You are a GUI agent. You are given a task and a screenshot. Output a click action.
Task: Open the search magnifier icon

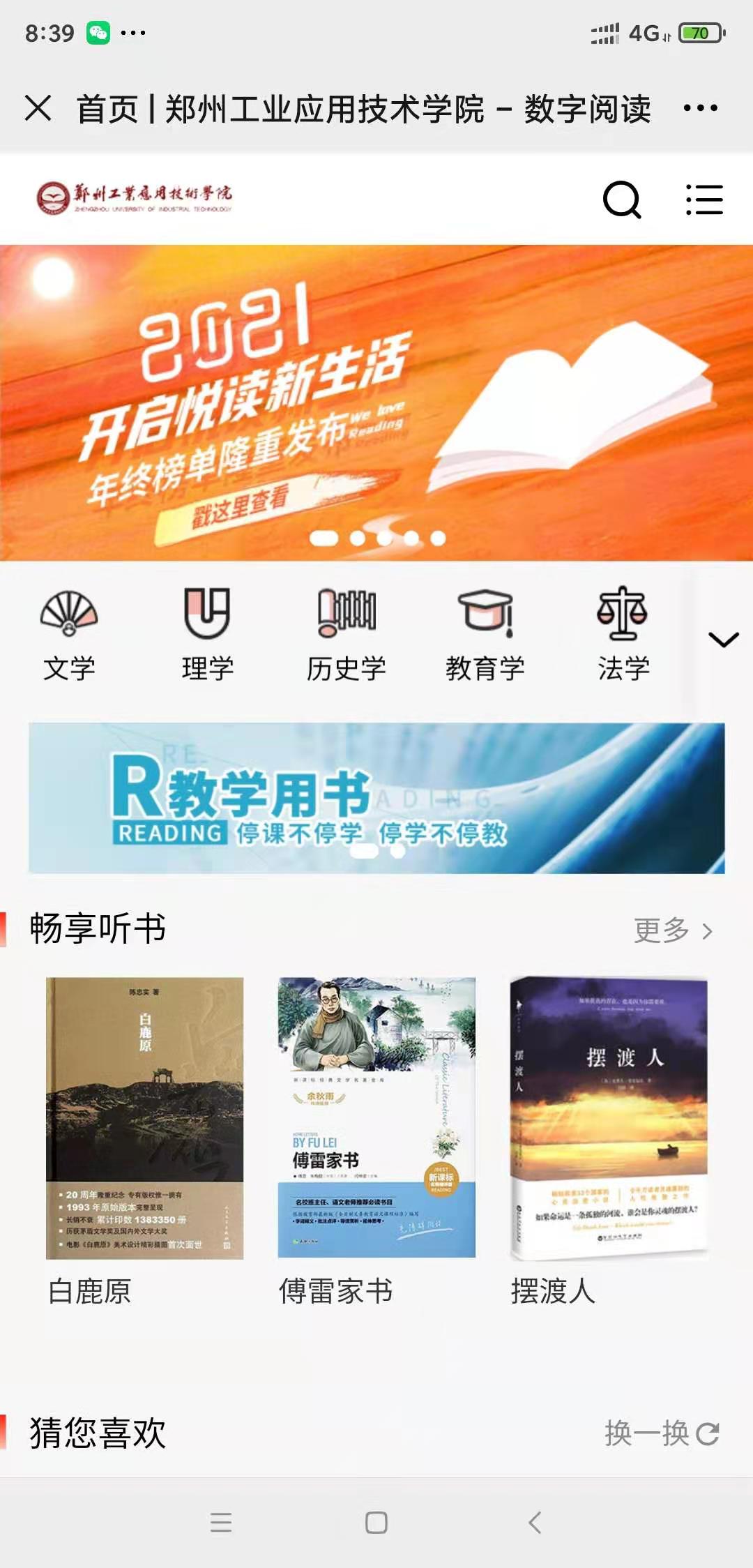pyautogui.click(x=621, y=200)
